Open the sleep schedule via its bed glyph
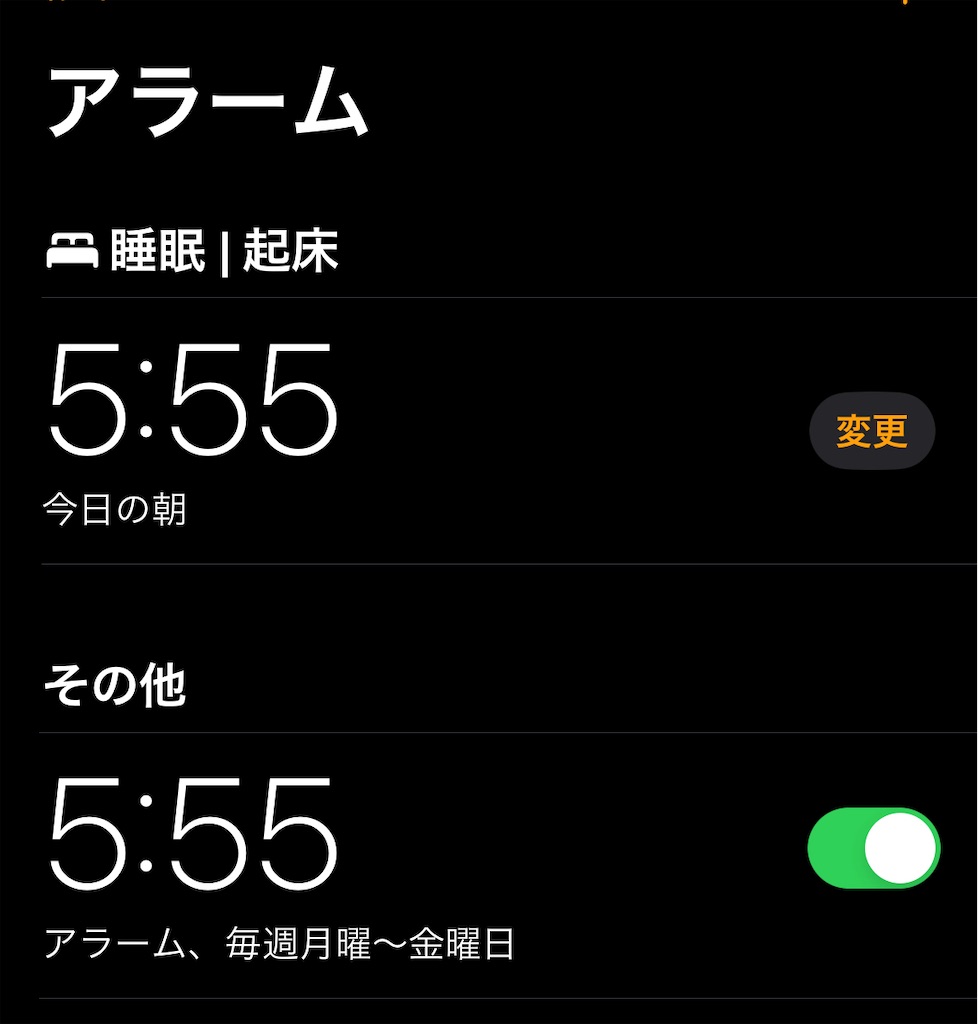Screen dimensions: 978x1024 (72, 252)
